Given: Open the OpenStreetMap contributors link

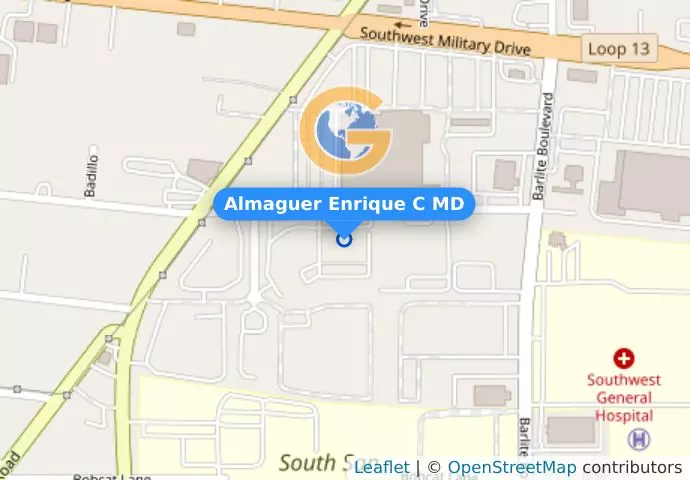Looking at the screenshot, I should (x=511, y=467).
